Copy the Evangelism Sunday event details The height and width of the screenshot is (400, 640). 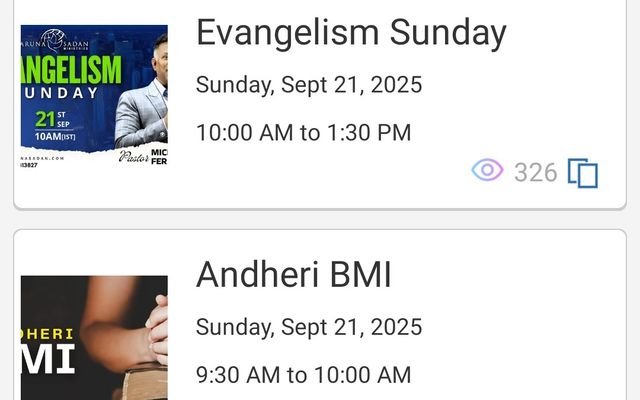click(583, 172)
